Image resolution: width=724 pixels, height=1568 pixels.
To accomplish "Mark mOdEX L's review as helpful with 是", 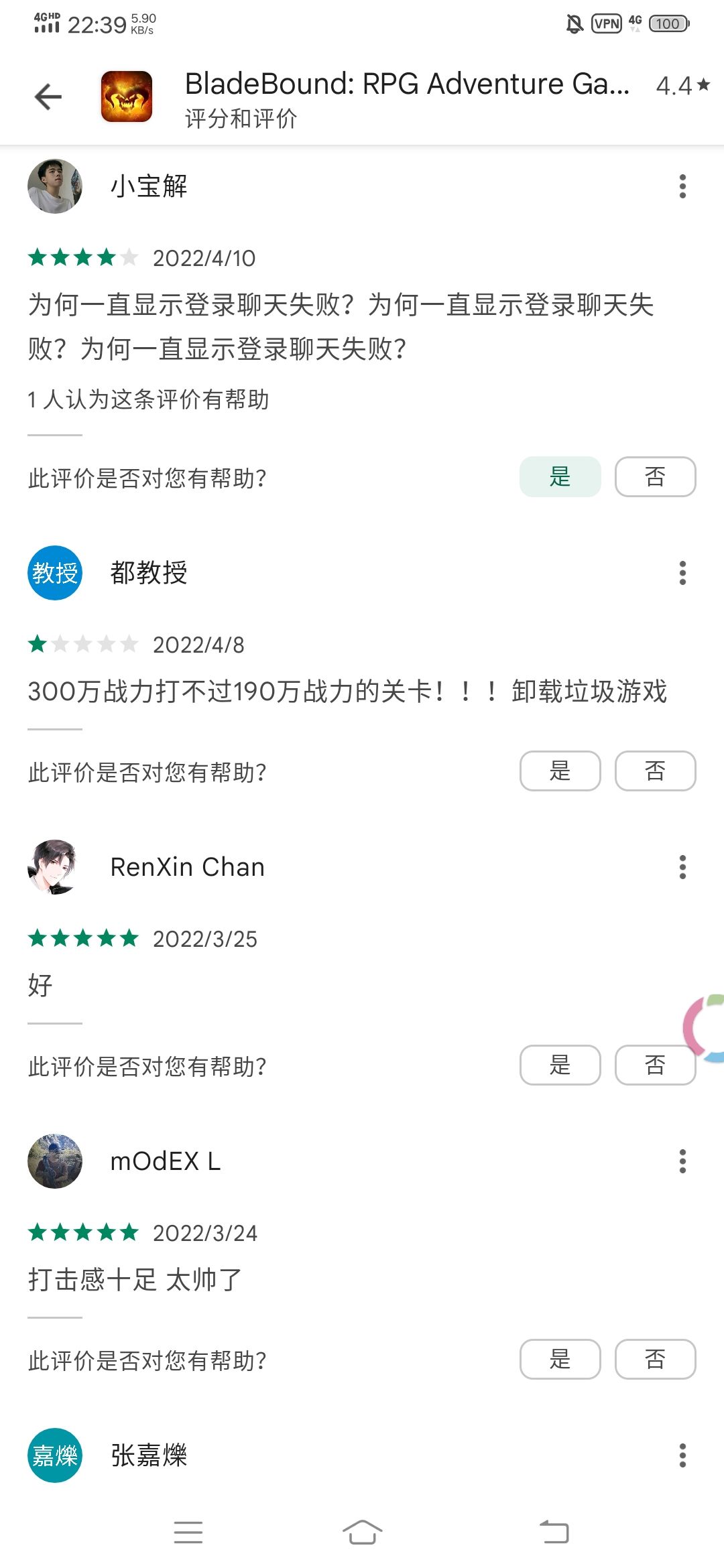I will tap(560, 1359).
